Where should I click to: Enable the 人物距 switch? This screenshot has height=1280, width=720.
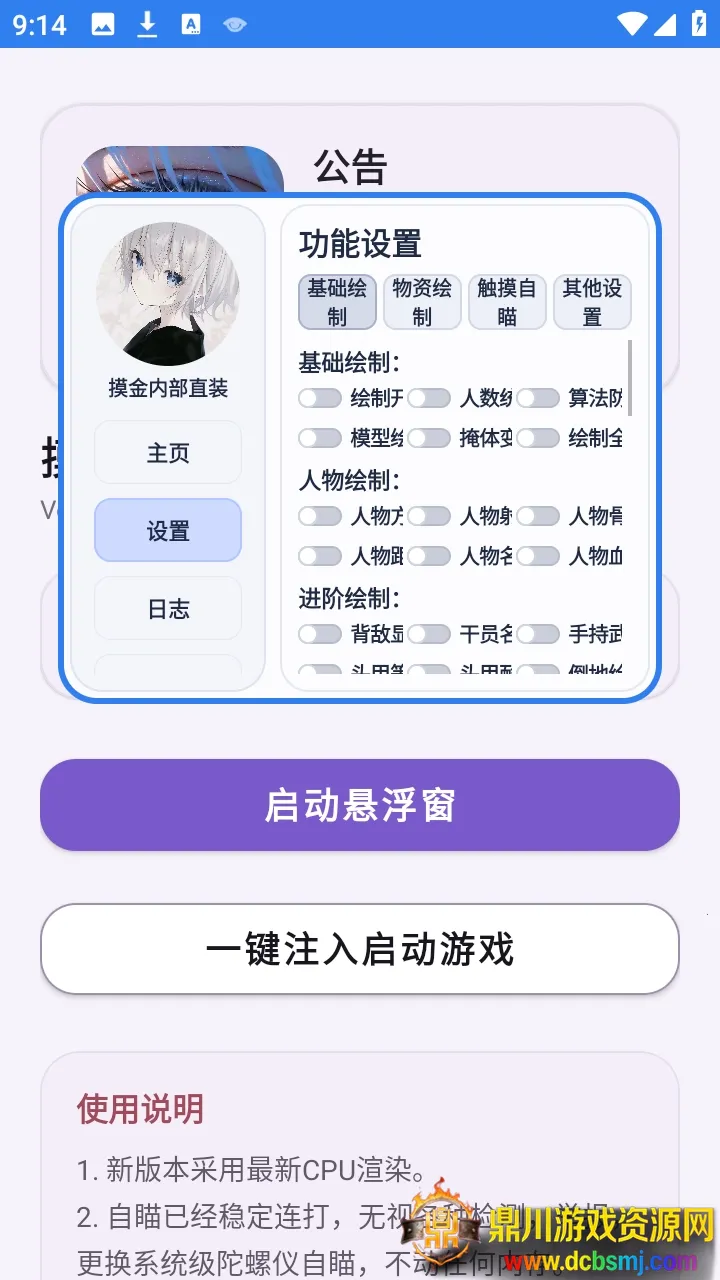point(320,555)
